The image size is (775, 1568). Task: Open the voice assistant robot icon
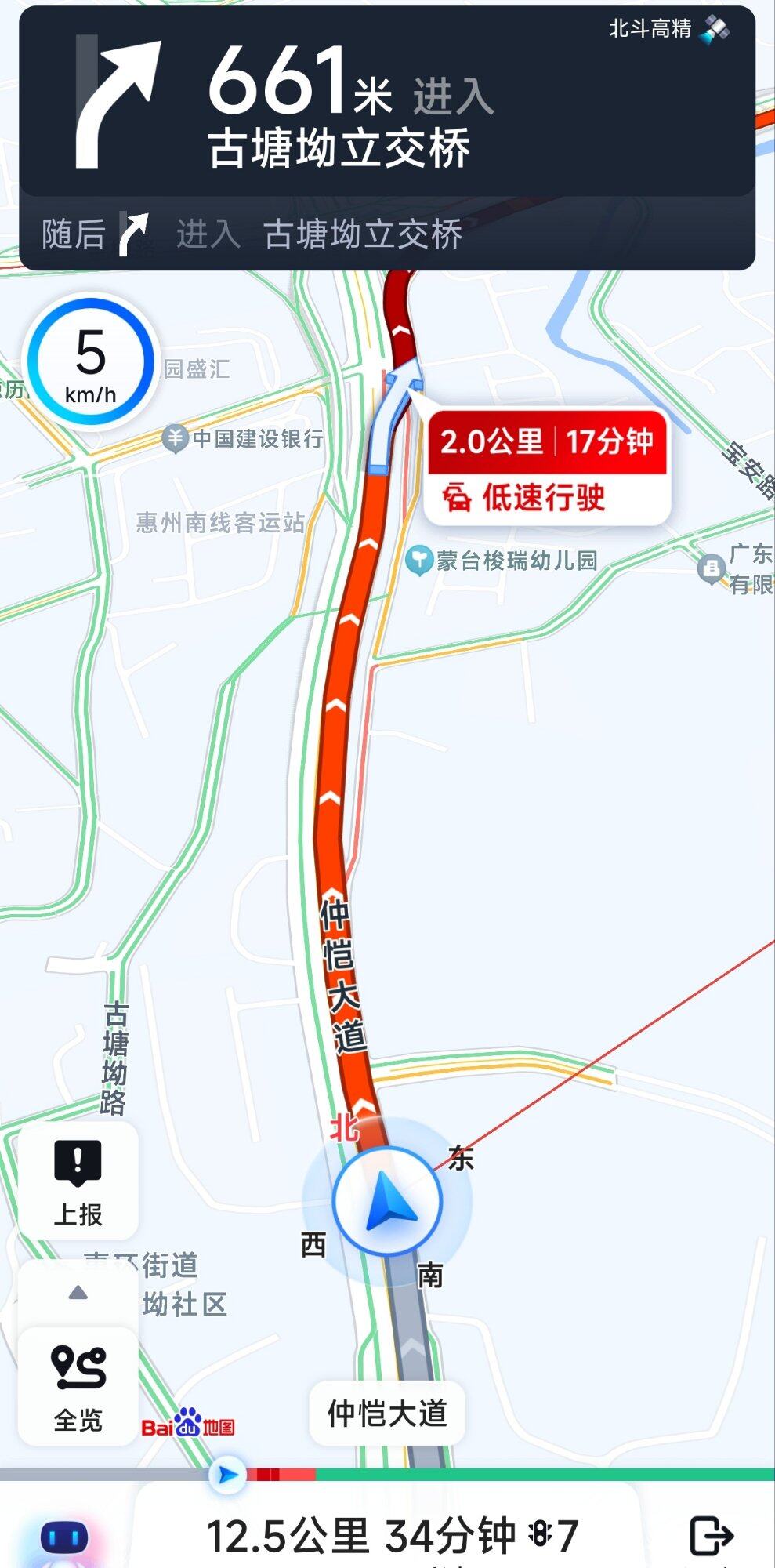(63, 1537)
